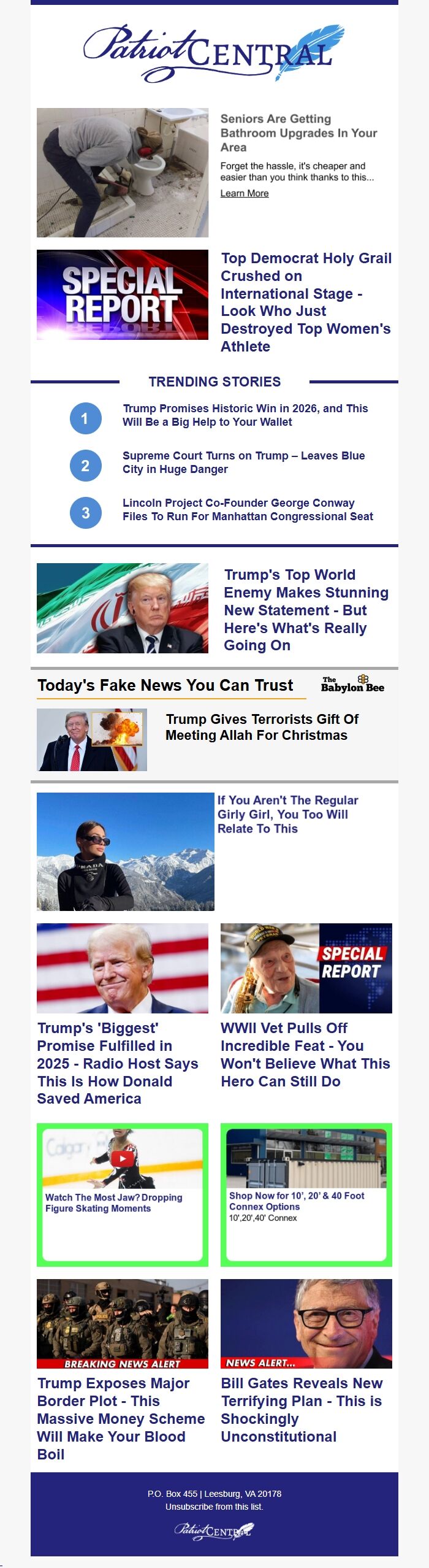The width and height of the screenshot is (429, 1568).
Task: Tap the seniors bathroom upgrade photo
Action: click(x=123, y=172)
